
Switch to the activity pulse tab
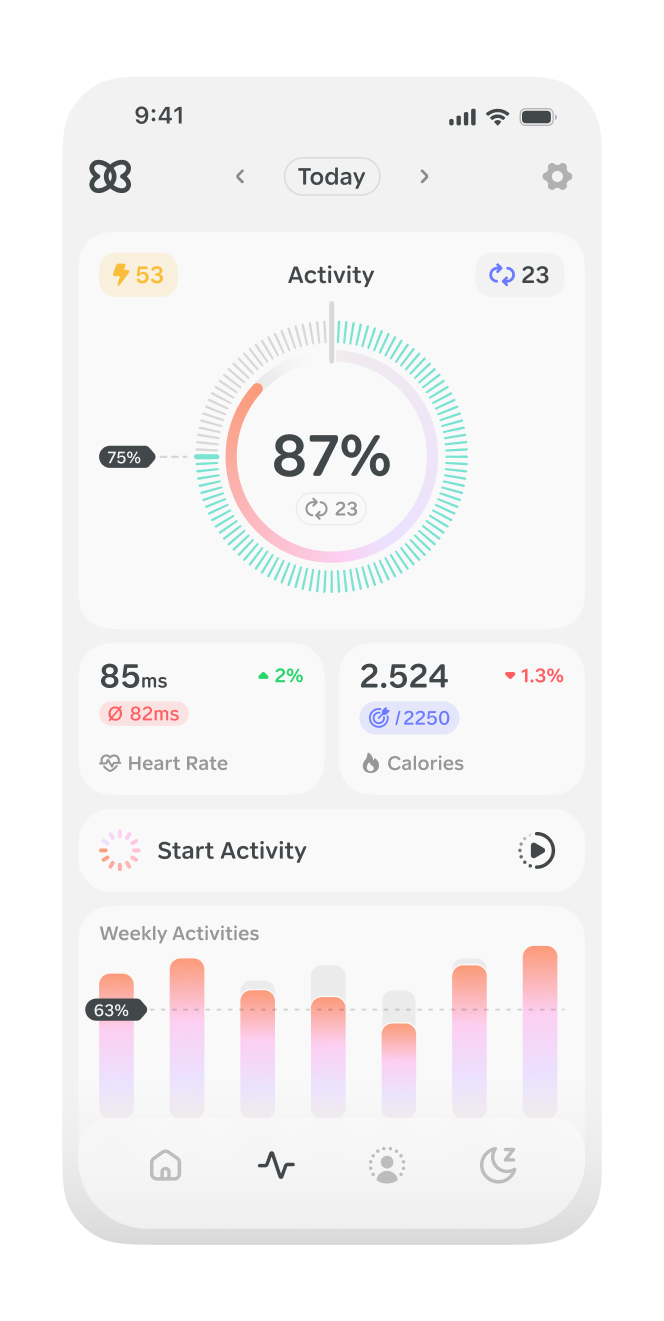pos(276,1165)
